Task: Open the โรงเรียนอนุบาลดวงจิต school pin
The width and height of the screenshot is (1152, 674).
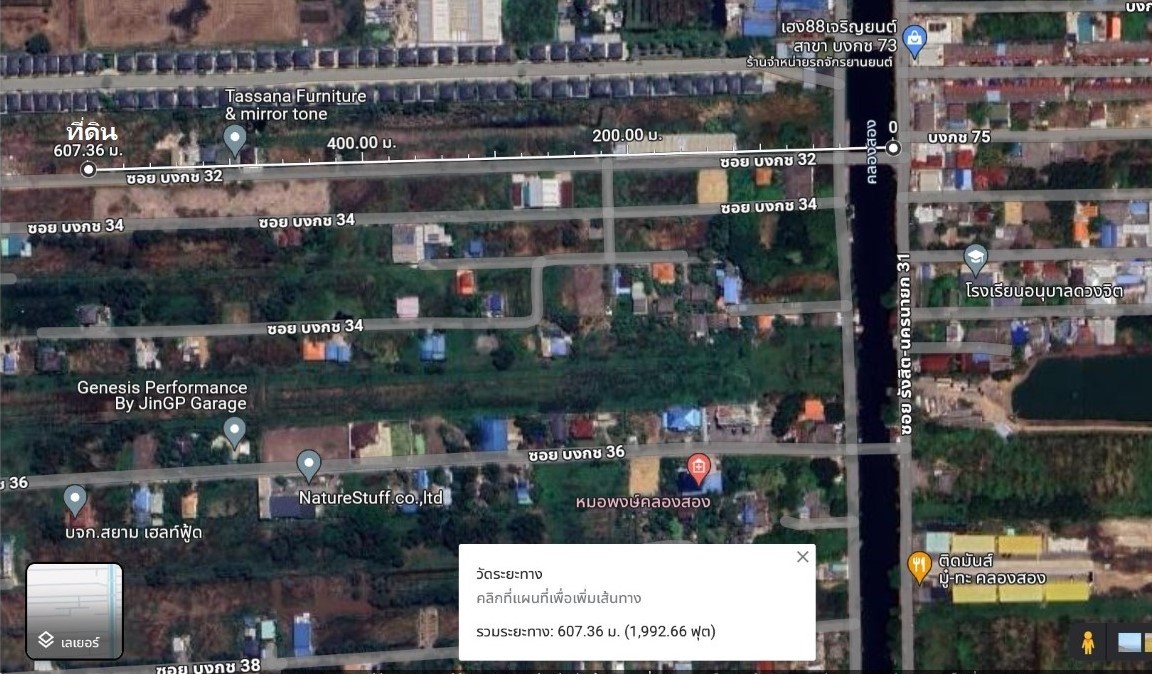Action: [975, 260]
